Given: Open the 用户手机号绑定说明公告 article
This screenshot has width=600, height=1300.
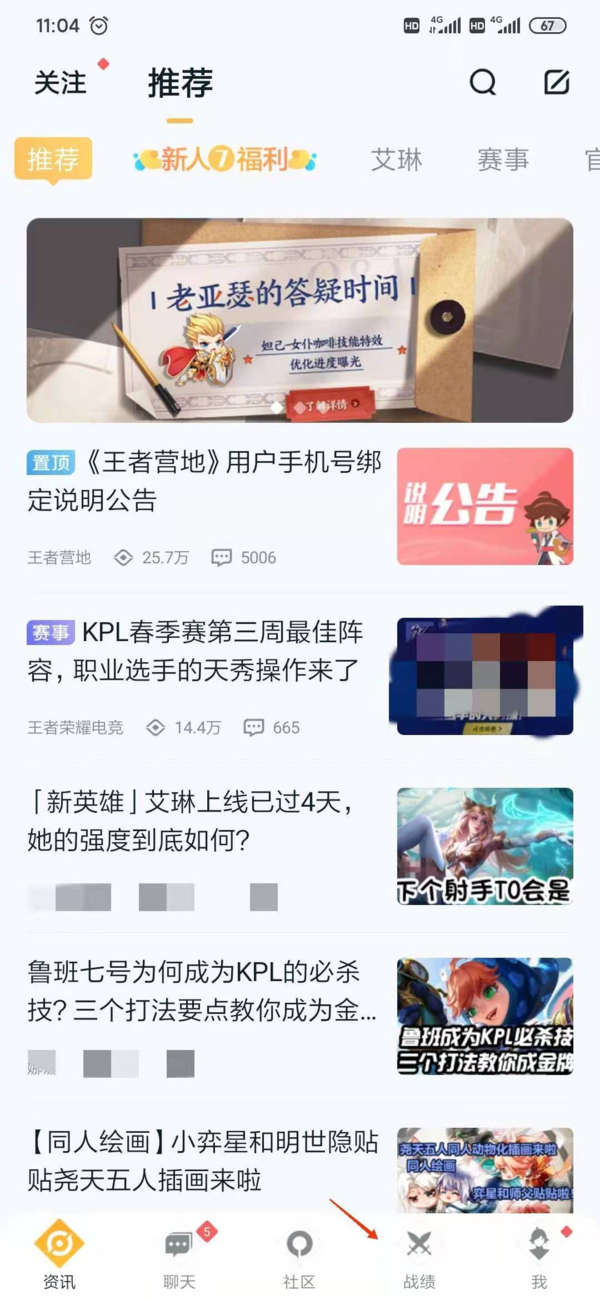Looking at the screenshot, I should [205, 482].
